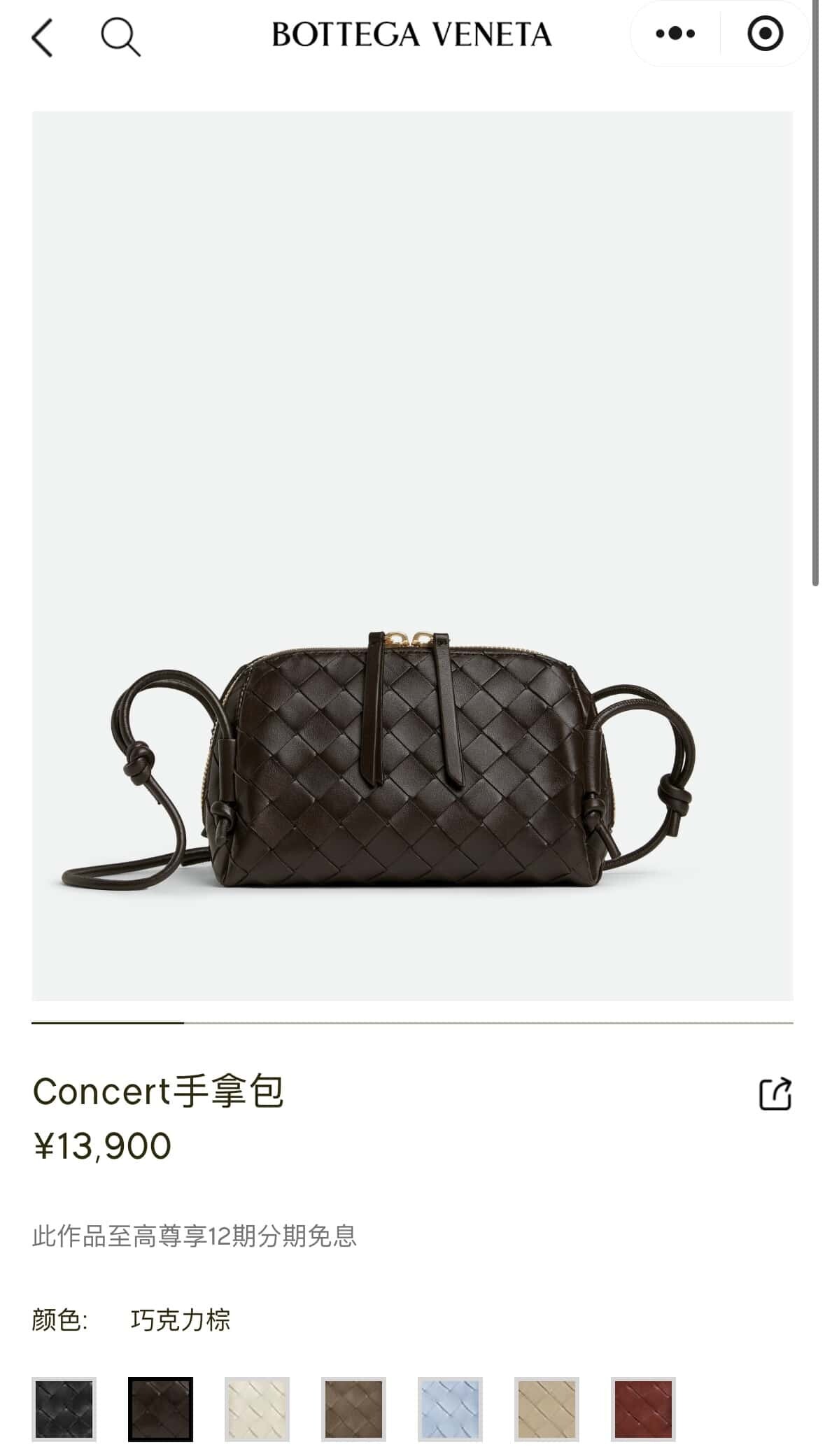Go back to the previous page
The width and height of the screenshot is (825, 1456).
coord(43,36)
